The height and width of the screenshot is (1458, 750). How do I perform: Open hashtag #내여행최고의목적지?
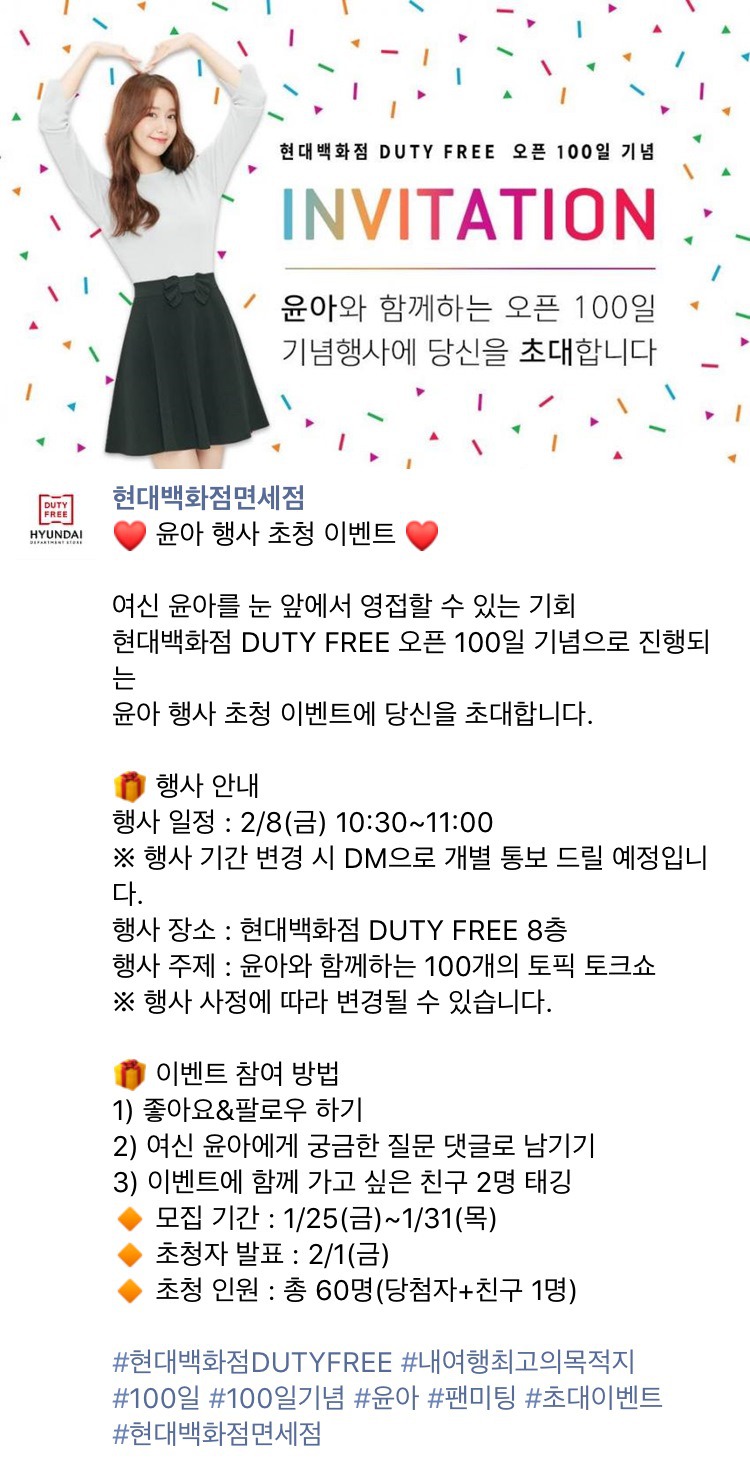tap(518, 1361)
